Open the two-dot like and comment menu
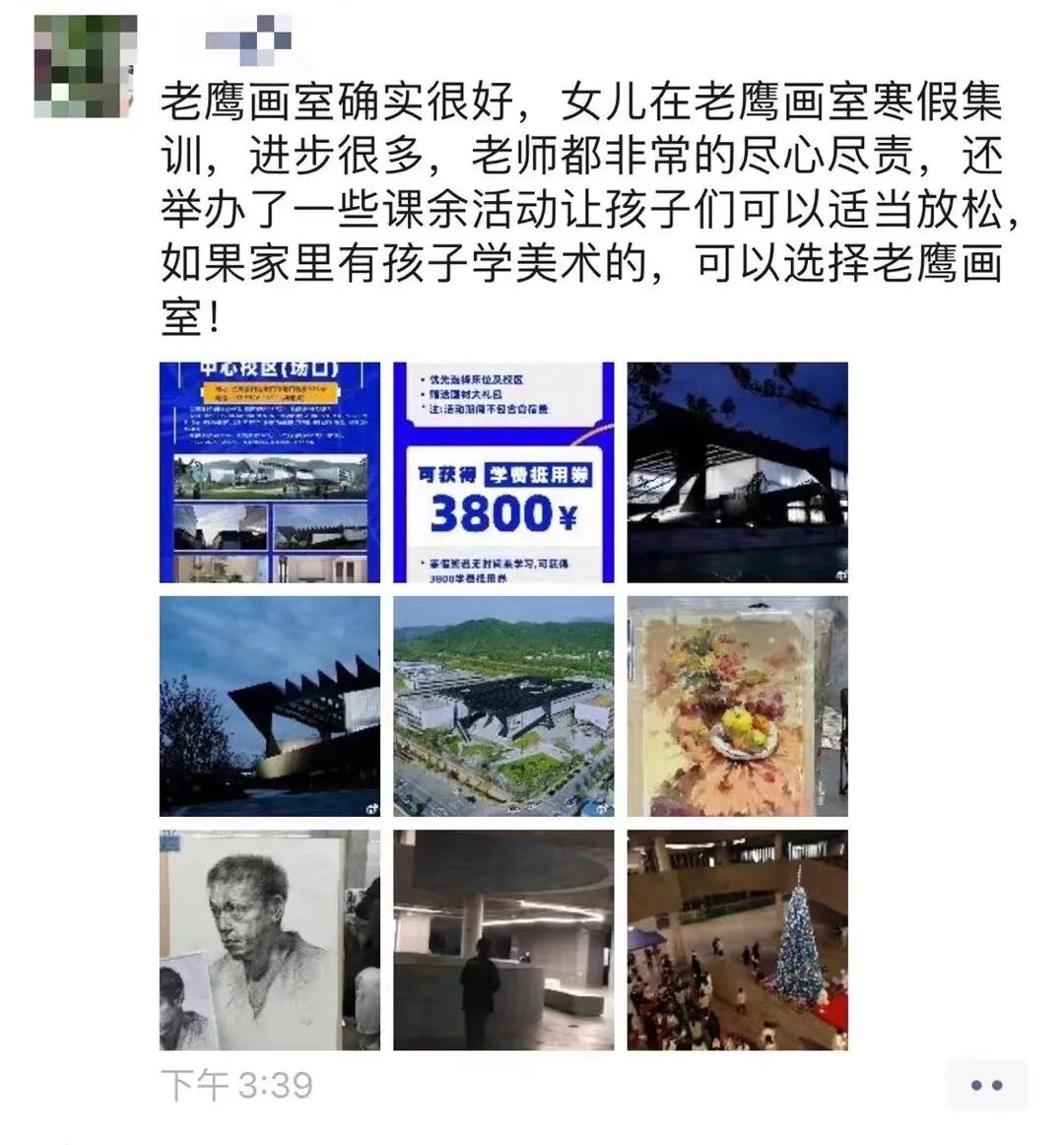This screenshot has height=1145, width=1064. pyautogui.click(x=986, y=1085)
